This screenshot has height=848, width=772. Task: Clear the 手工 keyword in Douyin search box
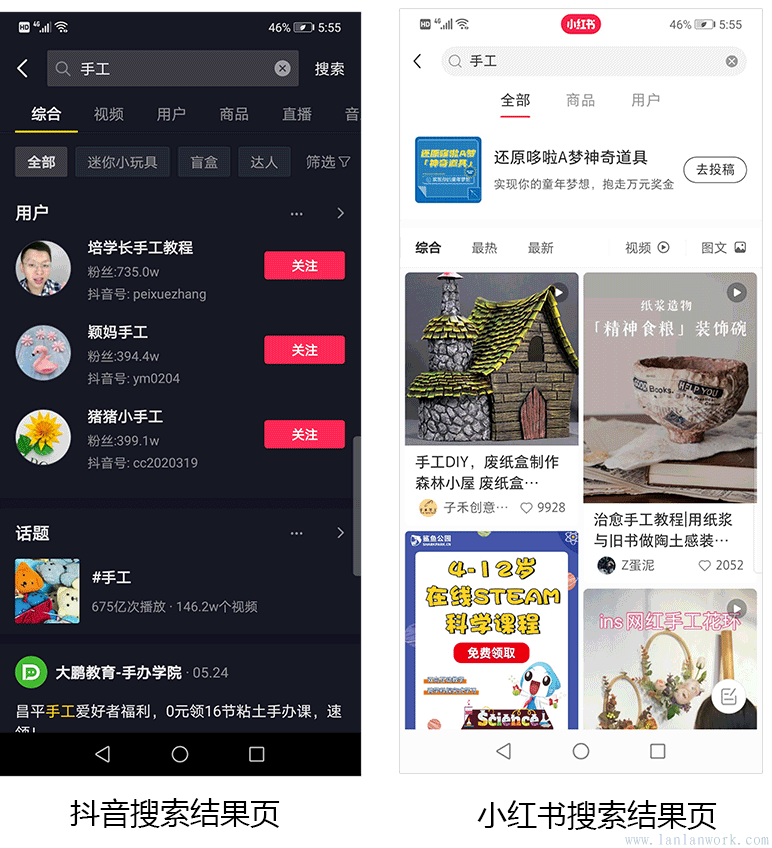click(x=281, y=68)
